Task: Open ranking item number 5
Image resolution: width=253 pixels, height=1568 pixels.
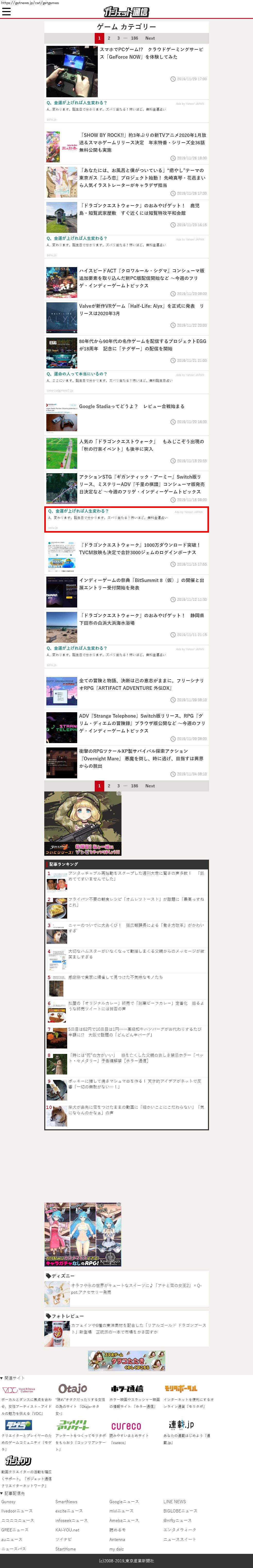Action: coord(116,977)
